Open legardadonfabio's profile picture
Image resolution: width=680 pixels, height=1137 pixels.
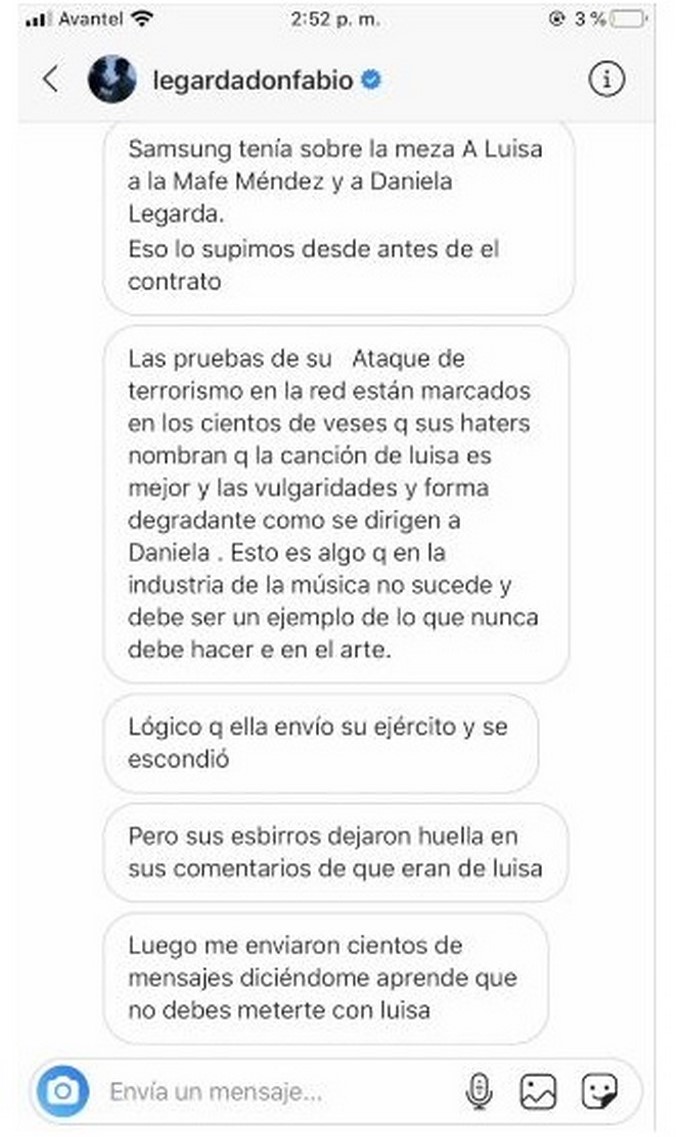click(112, 80)
